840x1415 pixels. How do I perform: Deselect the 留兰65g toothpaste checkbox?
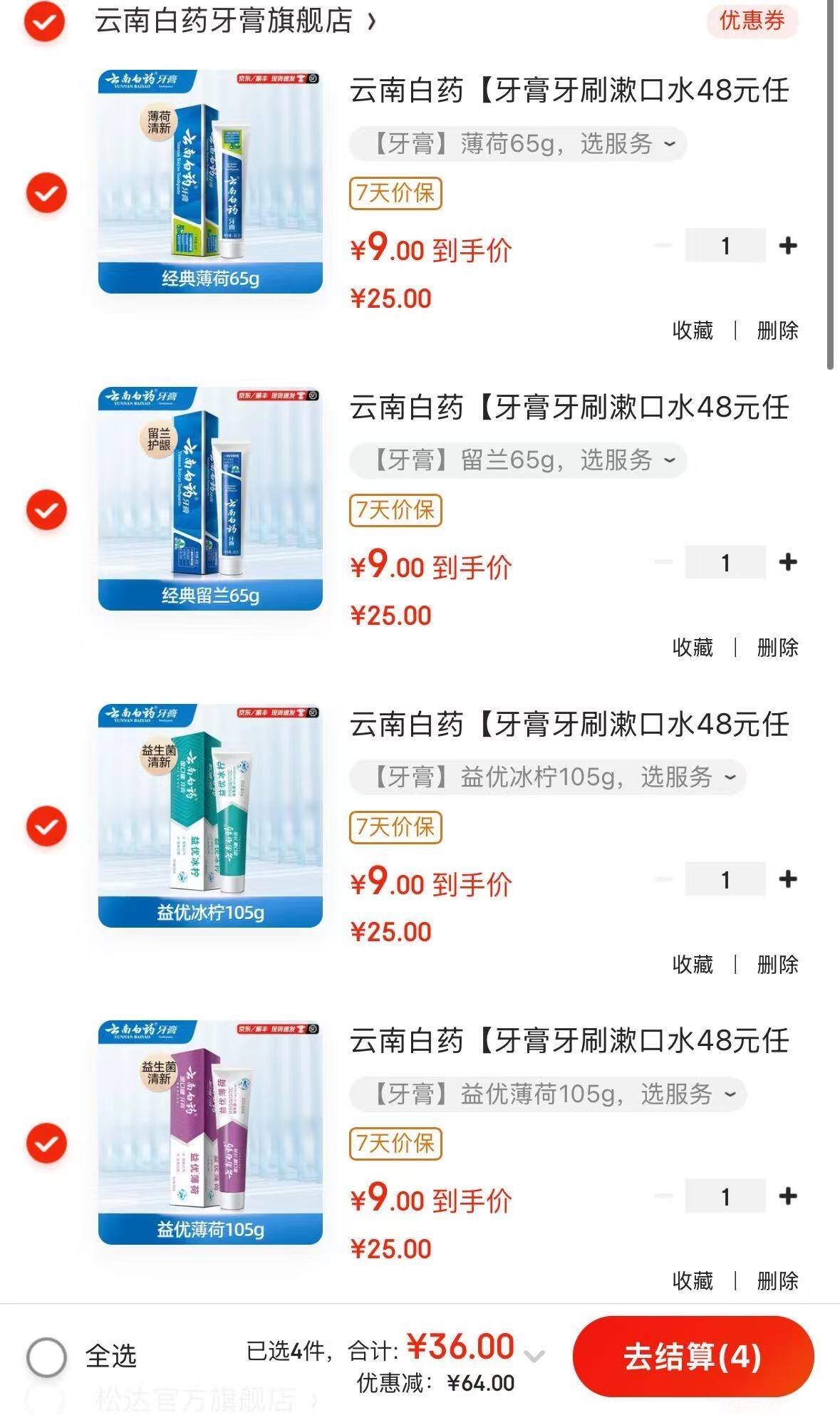(x=46, y=510)
